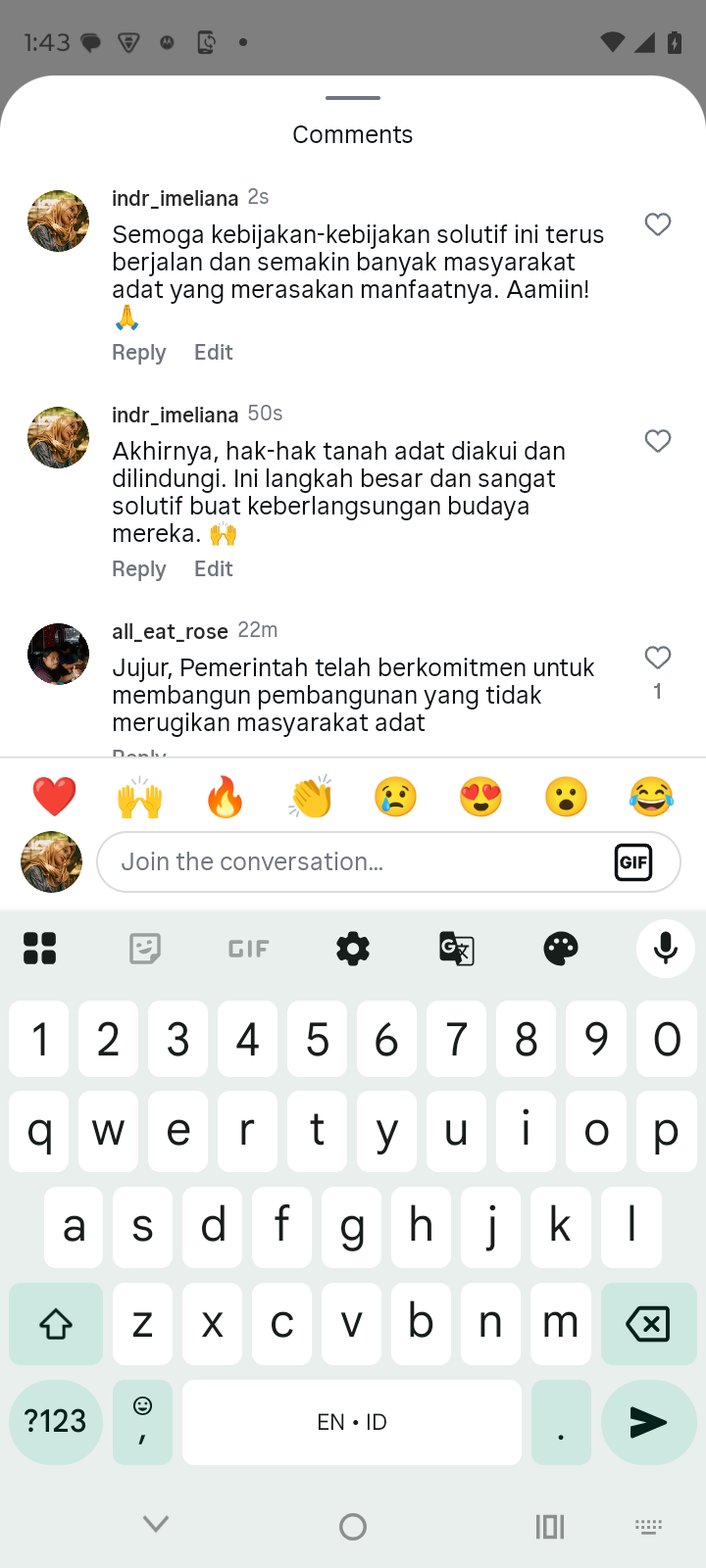This screenshot has width=706, height=1568.
Task: Like all_eat_rose's comment
Action: click(658, 658)
